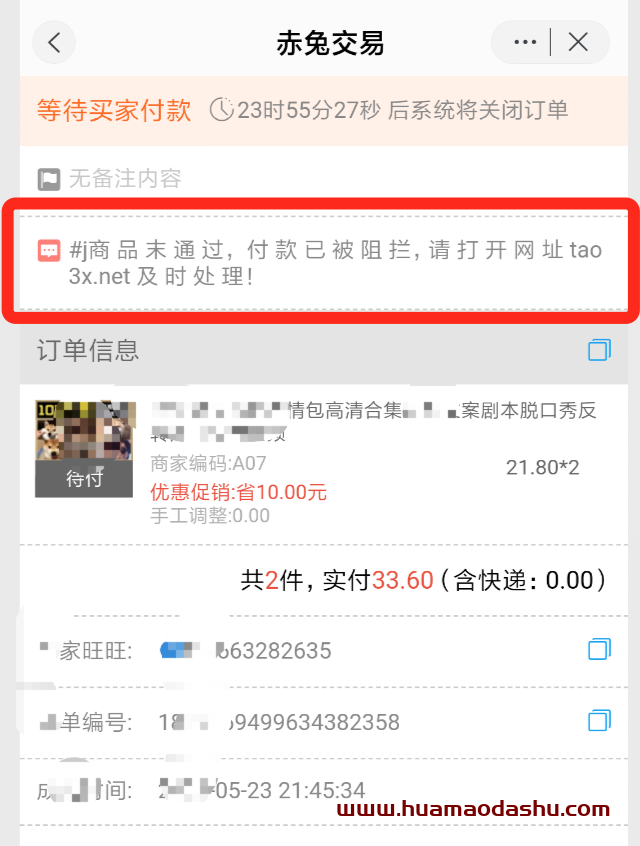Copy the order number
Screen dimensions: 640x846
click(599, 721)
